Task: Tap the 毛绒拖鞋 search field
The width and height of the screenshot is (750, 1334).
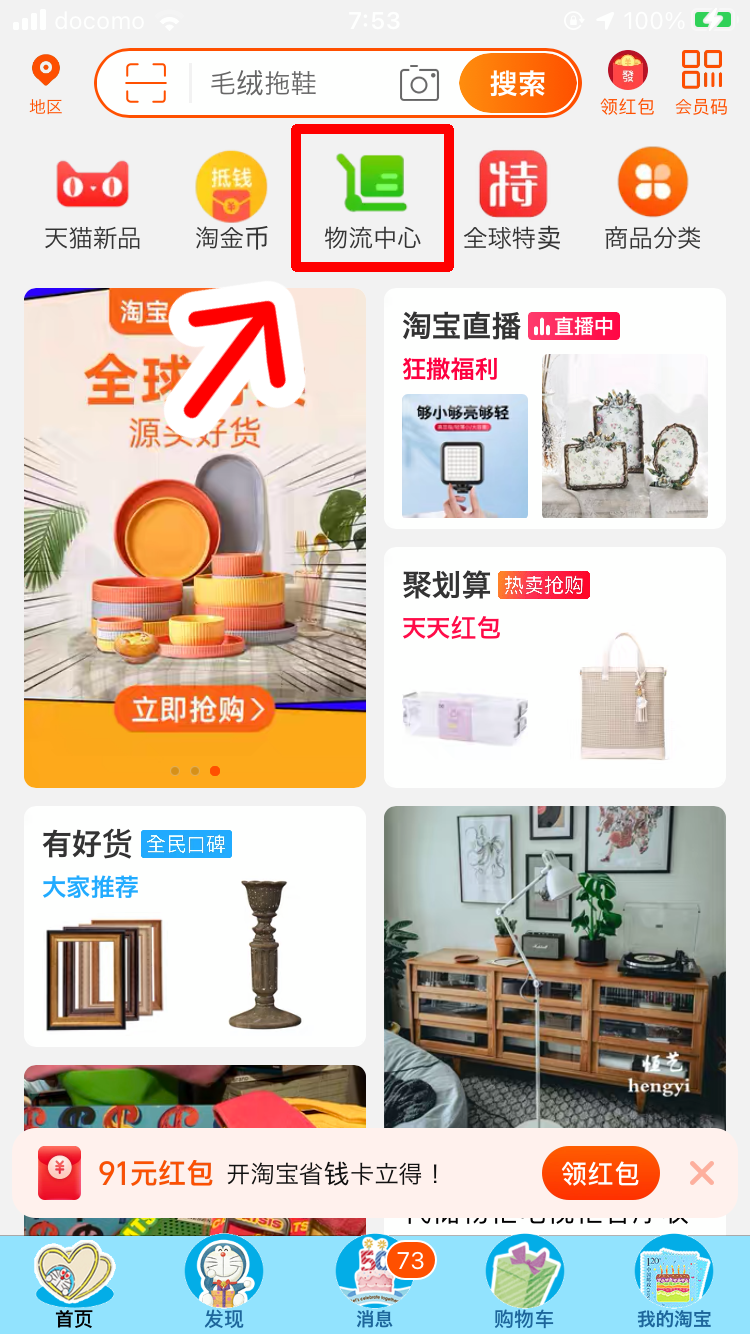Action: click(290, 84)
